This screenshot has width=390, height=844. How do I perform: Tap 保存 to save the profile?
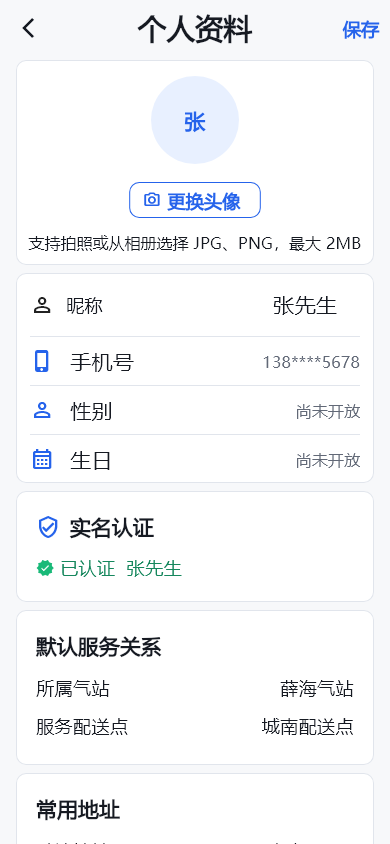coord(360,30)
